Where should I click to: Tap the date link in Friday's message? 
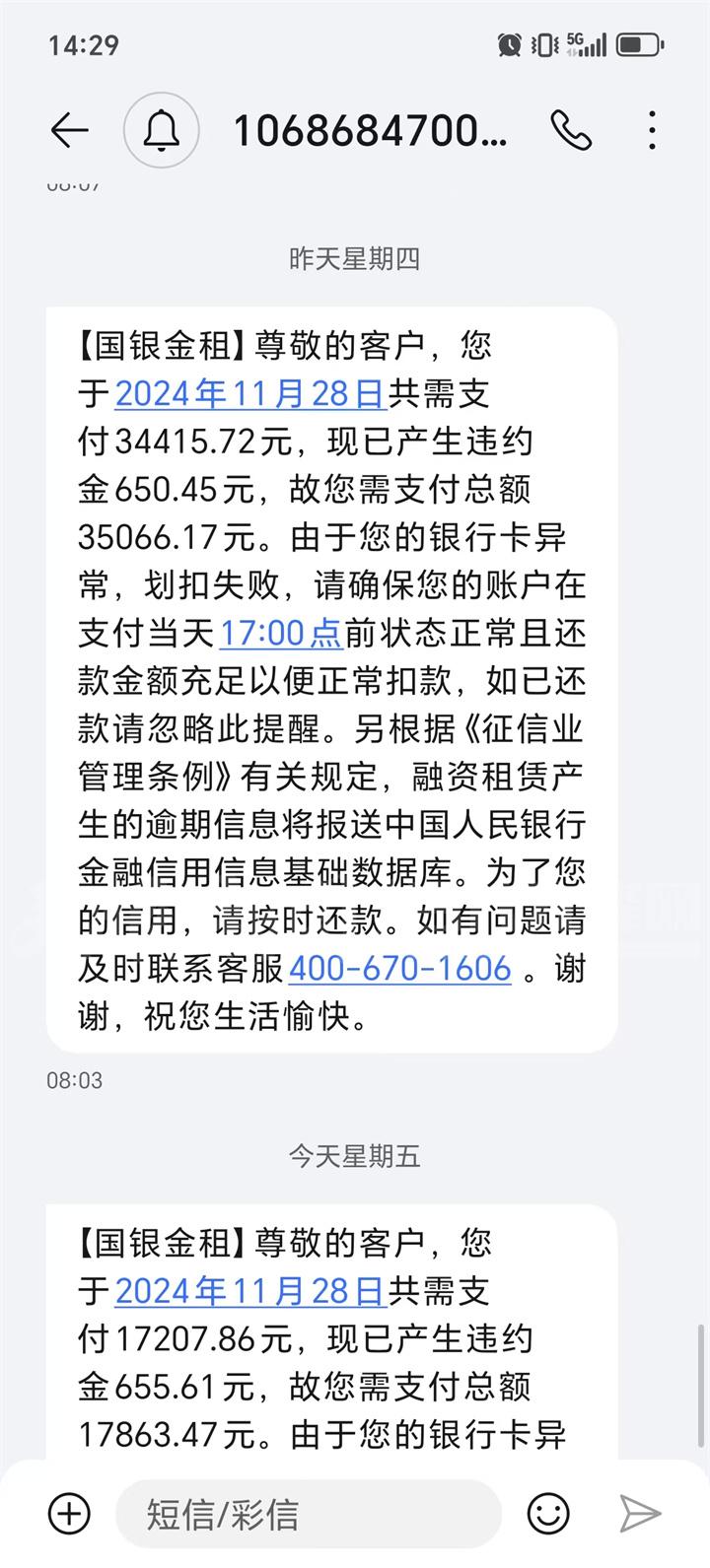(250, 1290)
